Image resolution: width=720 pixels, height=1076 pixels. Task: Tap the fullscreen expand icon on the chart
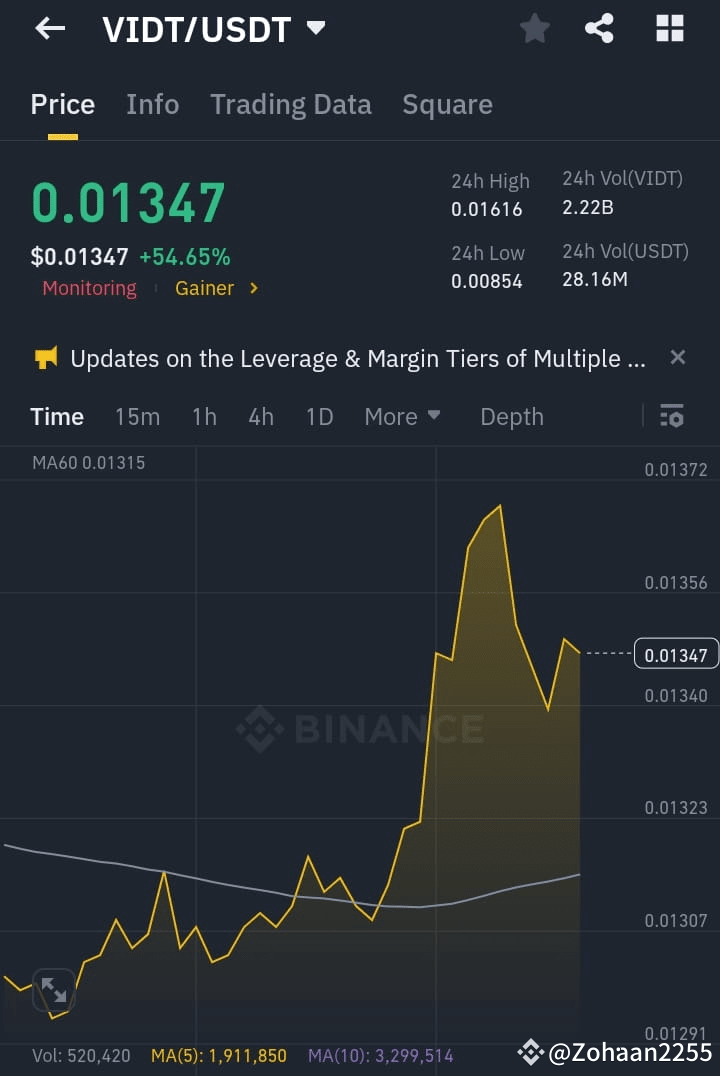[55, 988]
